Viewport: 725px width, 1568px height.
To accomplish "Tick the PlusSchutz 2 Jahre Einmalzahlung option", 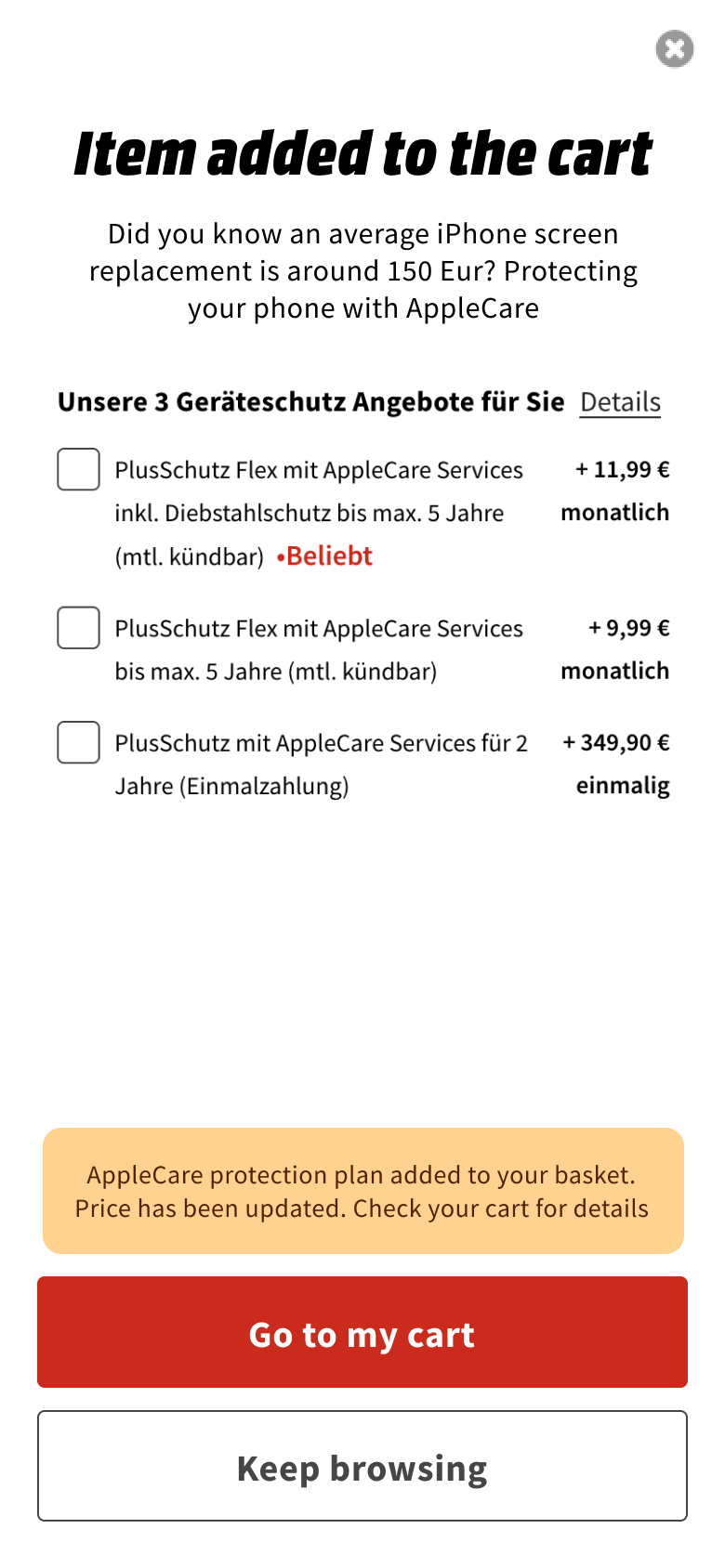I will coord(79,742).
